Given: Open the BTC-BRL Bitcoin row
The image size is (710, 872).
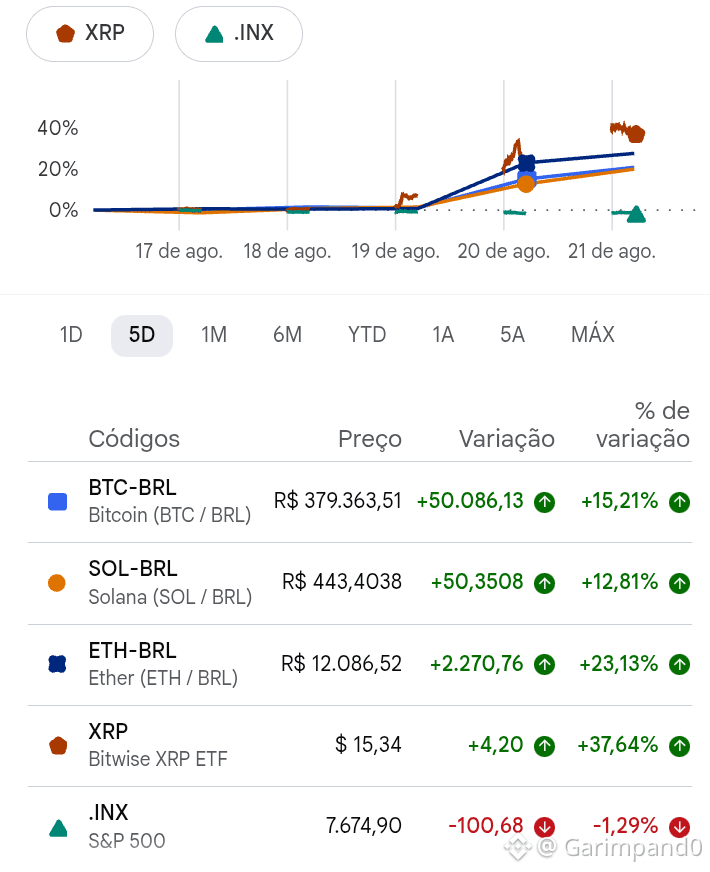Looking at the screenshot, I should tap(360, 502).
